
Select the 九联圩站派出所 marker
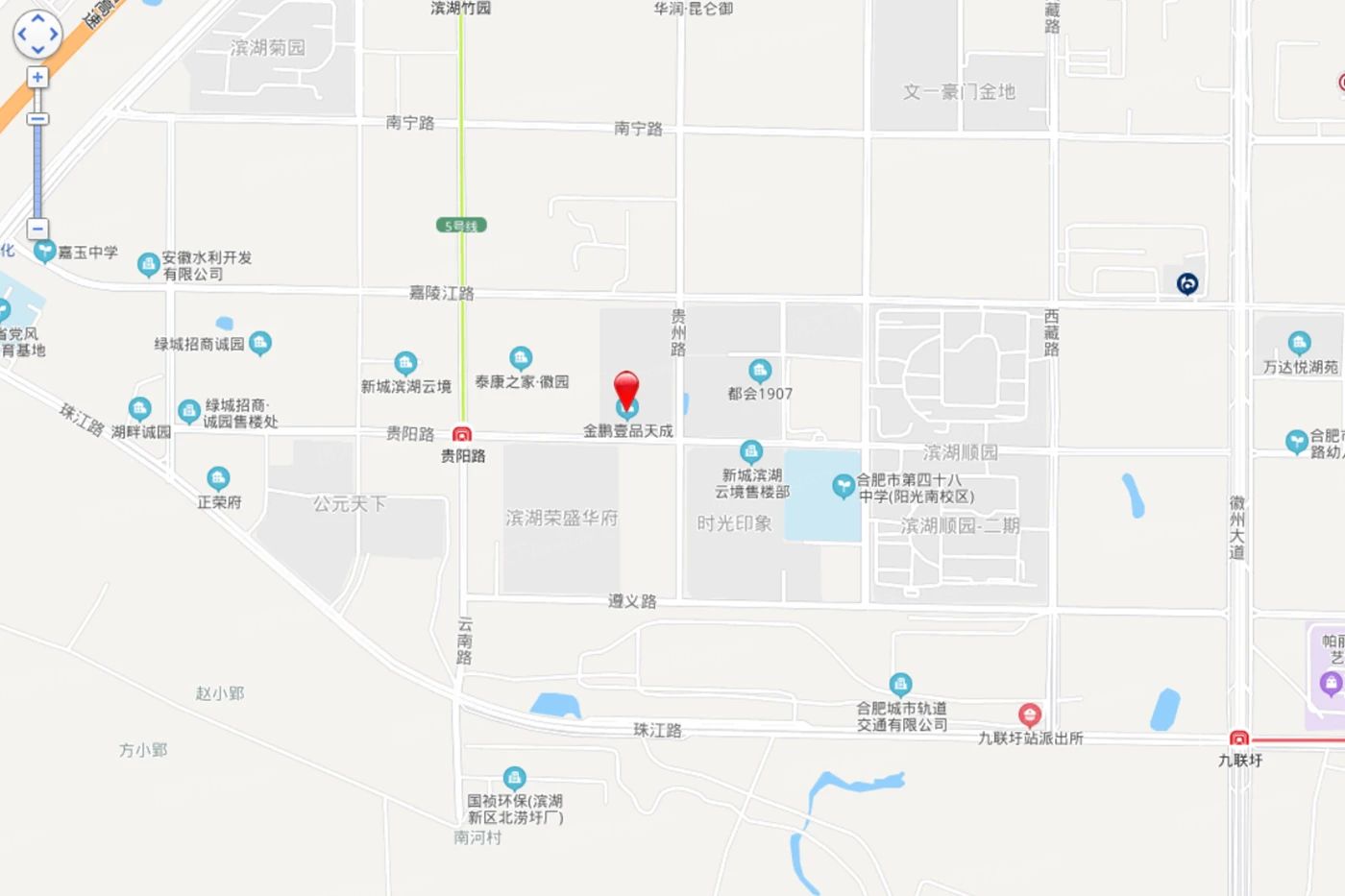pyautogui.click(x=1030, y=714)
